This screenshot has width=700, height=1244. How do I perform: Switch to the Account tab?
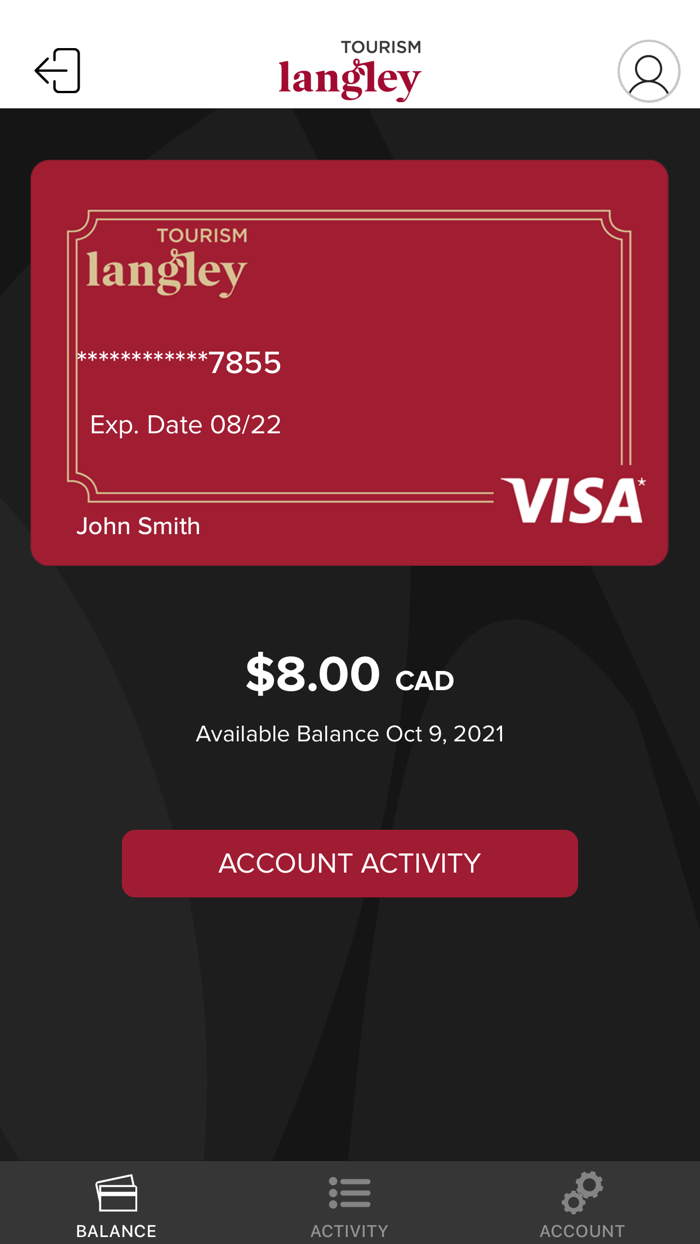point(582,1205)
